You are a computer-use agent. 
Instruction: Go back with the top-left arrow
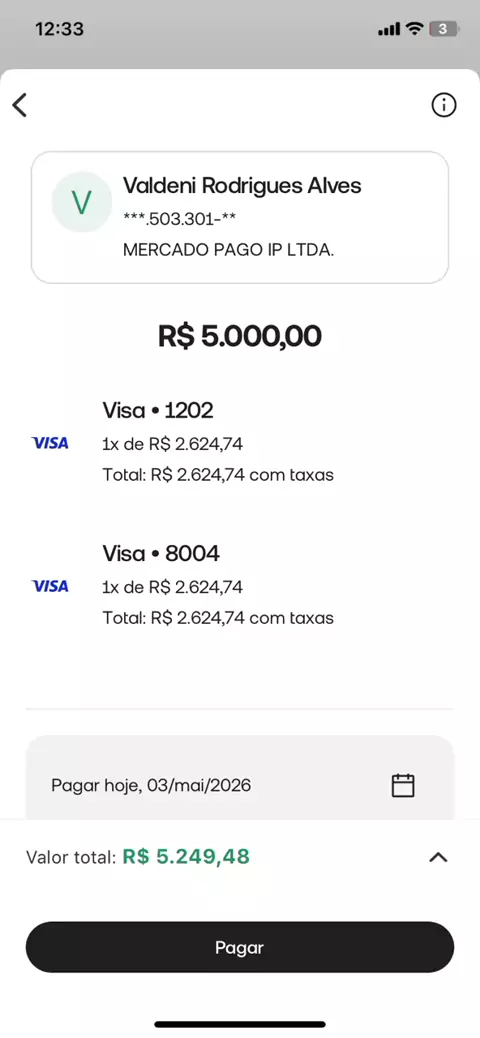[20, 105]
